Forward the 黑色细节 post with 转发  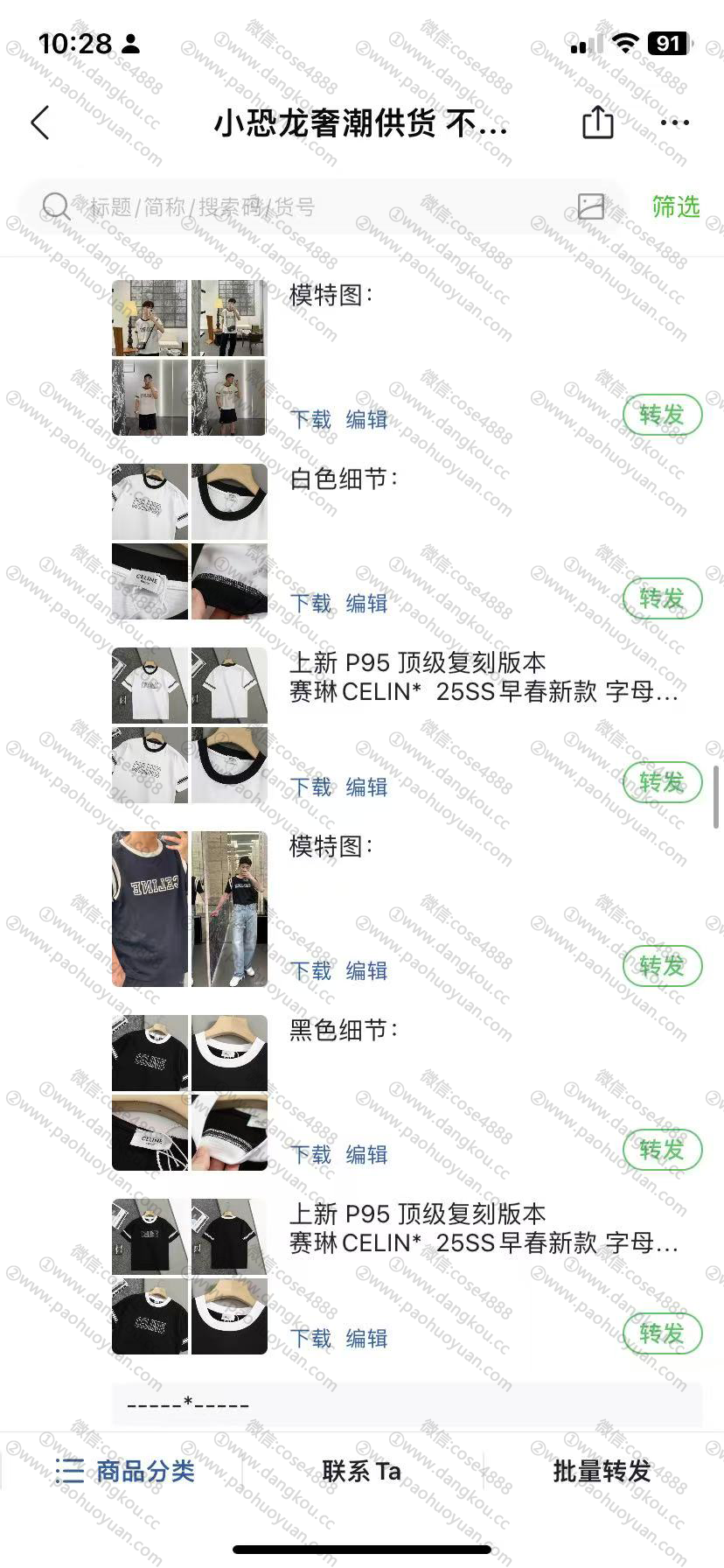[662, 1150]
